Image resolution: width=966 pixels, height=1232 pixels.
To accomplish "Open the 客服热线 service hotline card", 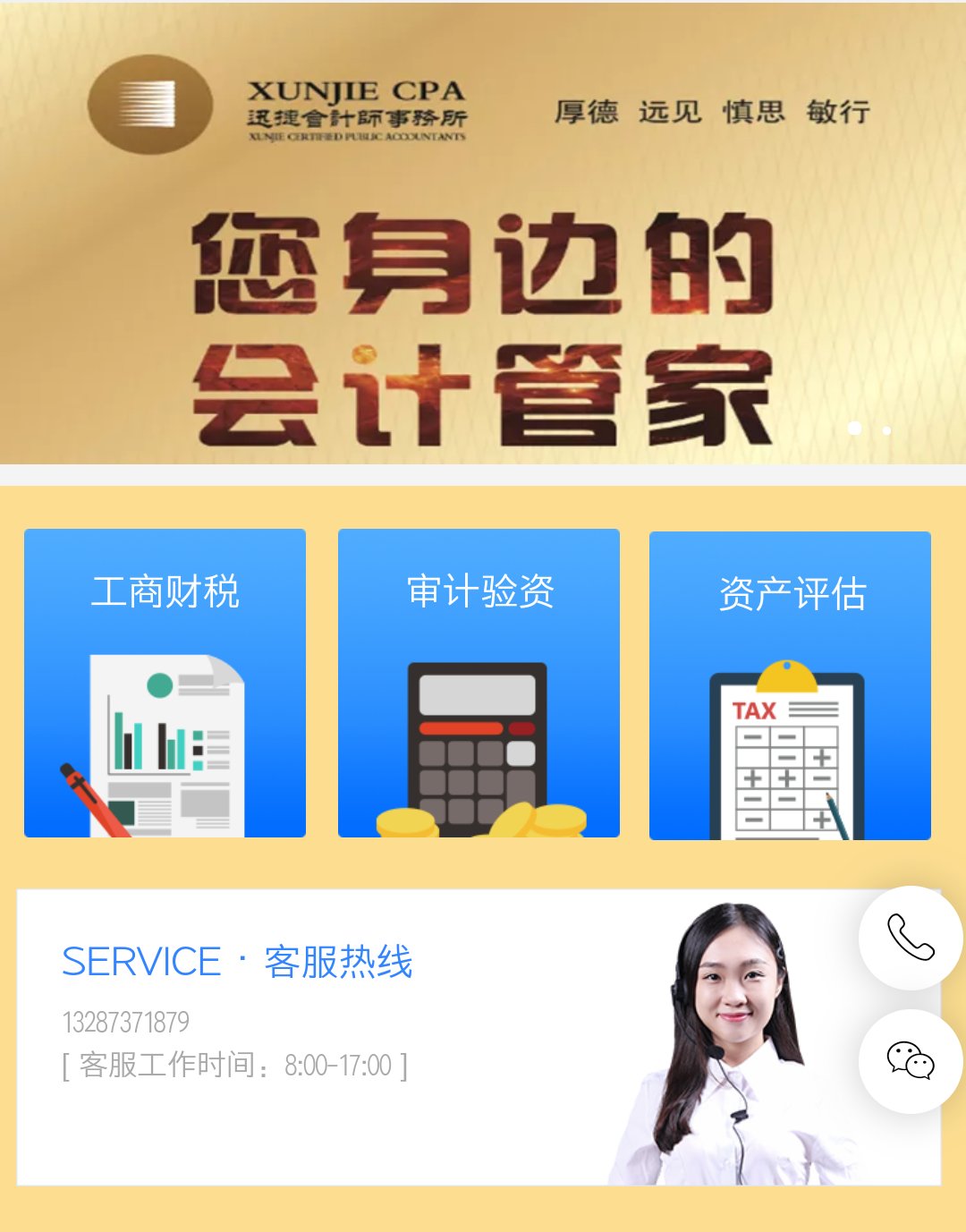I will pos(358,1038).
